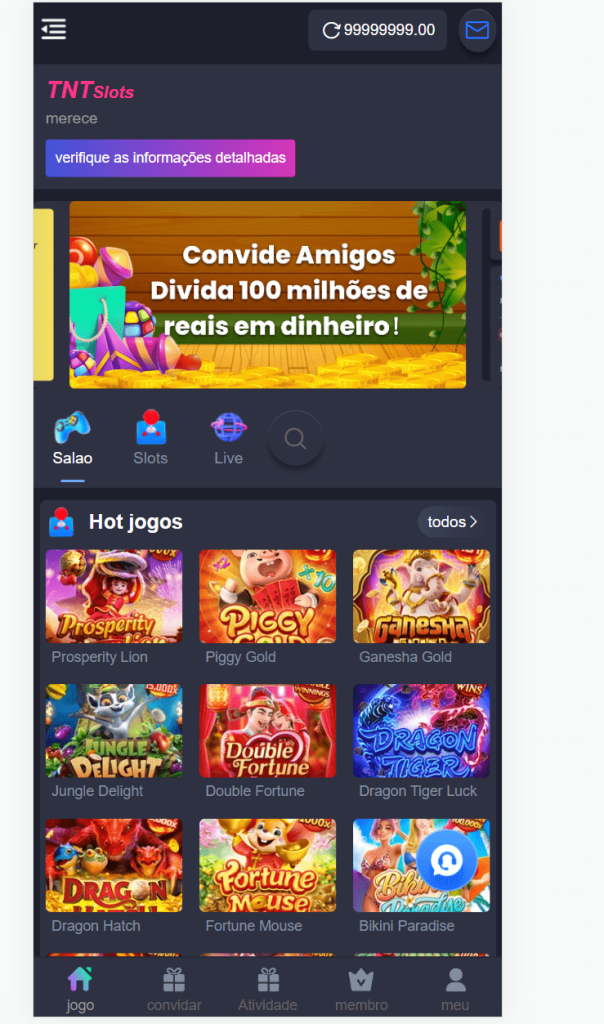
Task: Refresh the 99999999.00 balance
Action: 331,30
